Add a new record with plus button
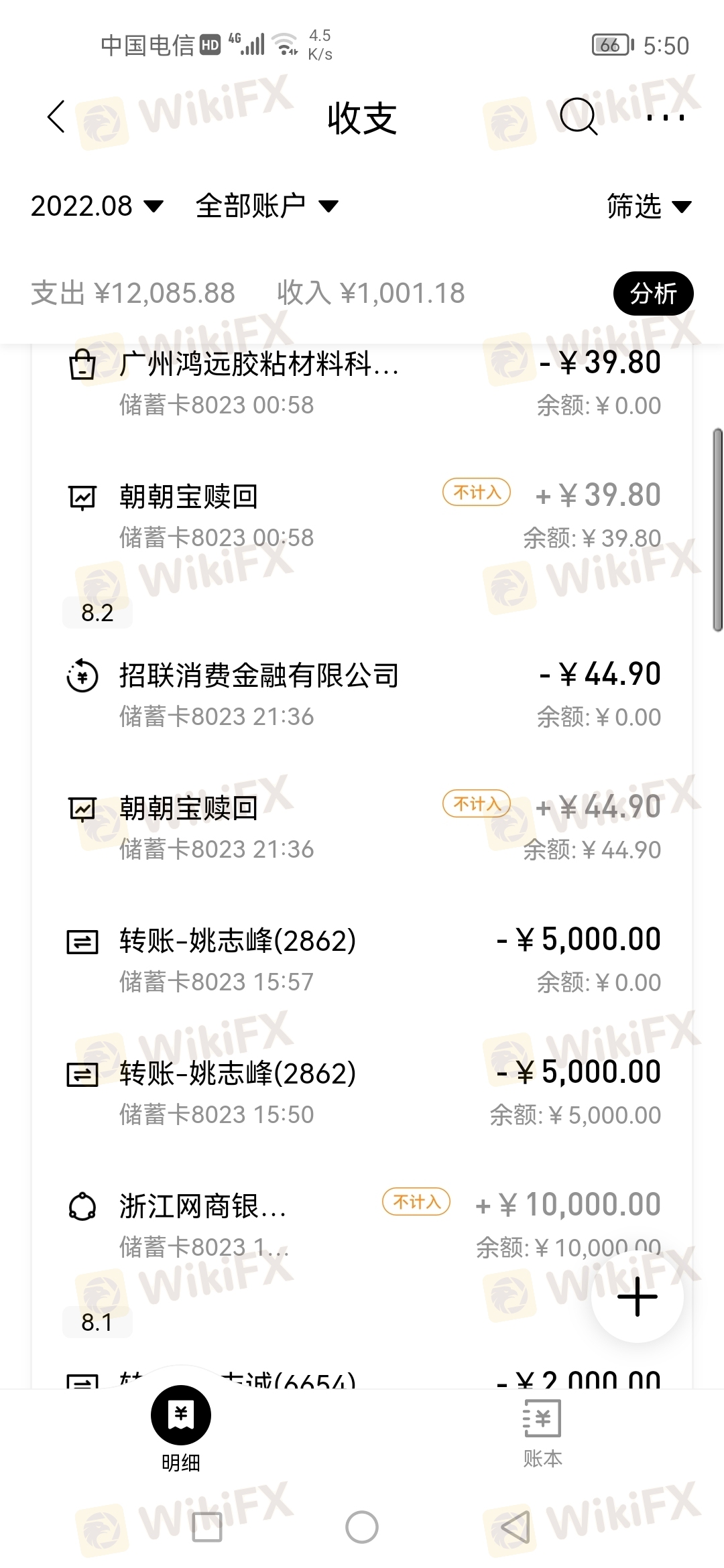Viewport: 724px width, 1568px height. (x=637, y=1297)
